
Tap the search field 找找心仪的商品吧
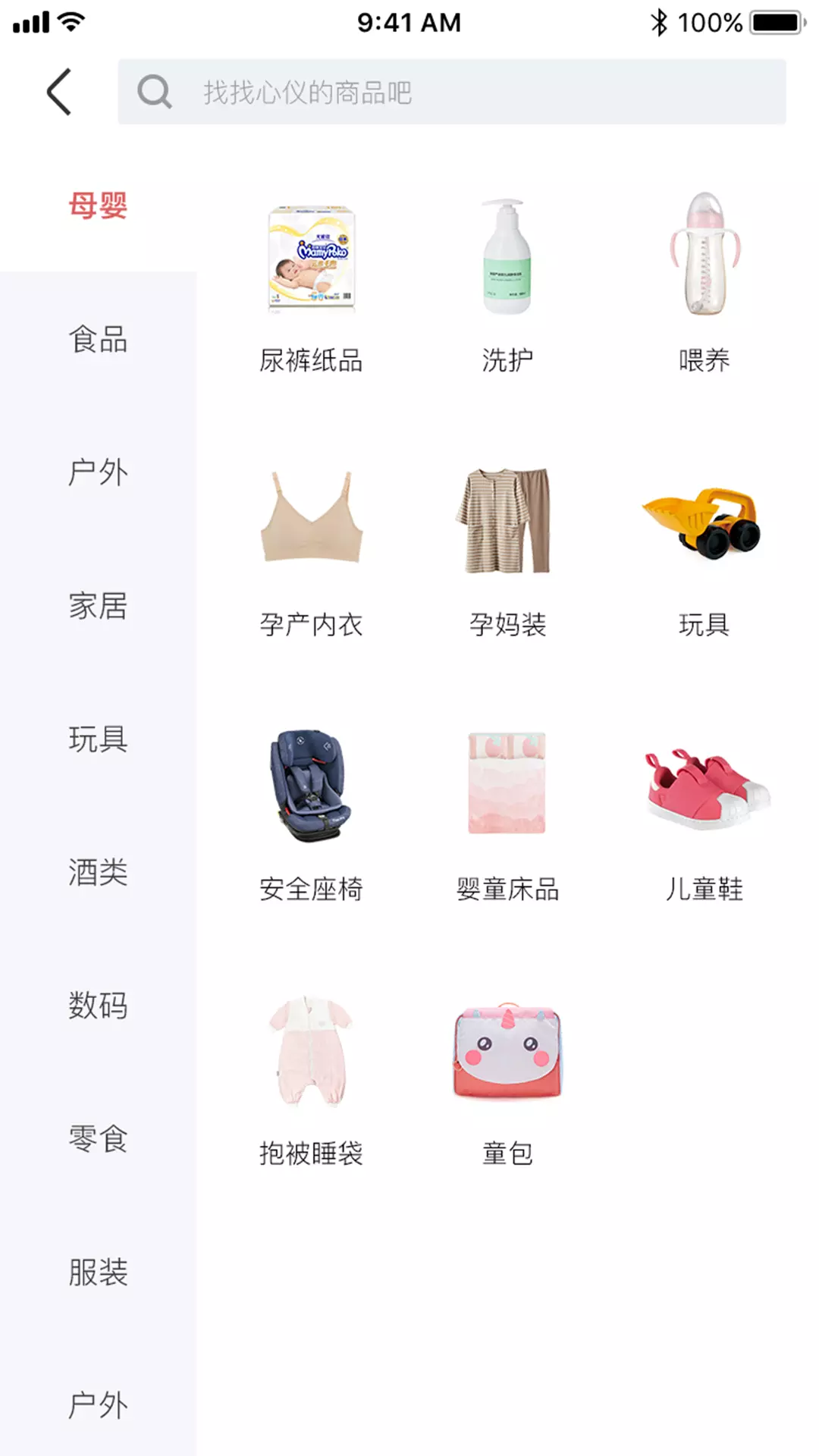click(452, 92)
